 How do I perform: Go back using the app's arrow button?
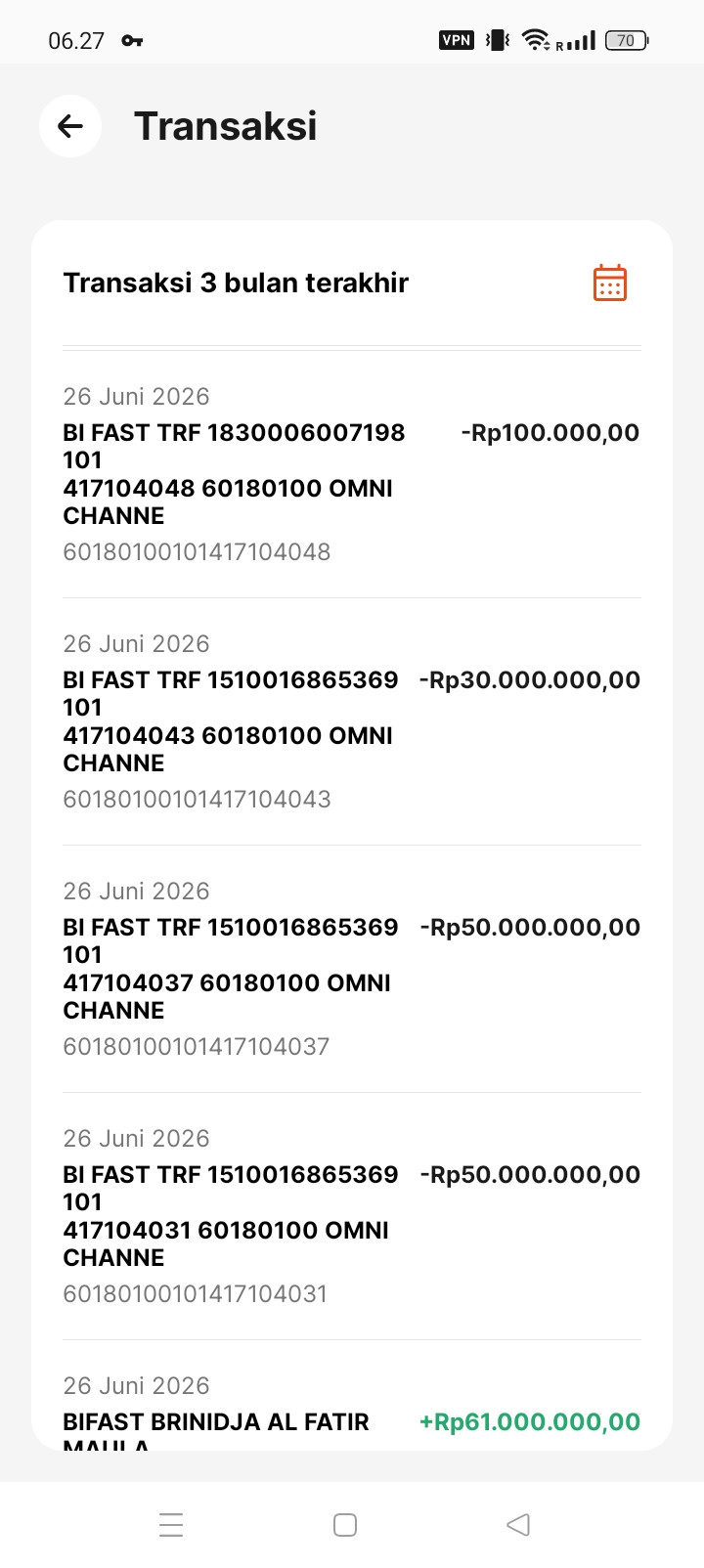(x=70, y=126)
